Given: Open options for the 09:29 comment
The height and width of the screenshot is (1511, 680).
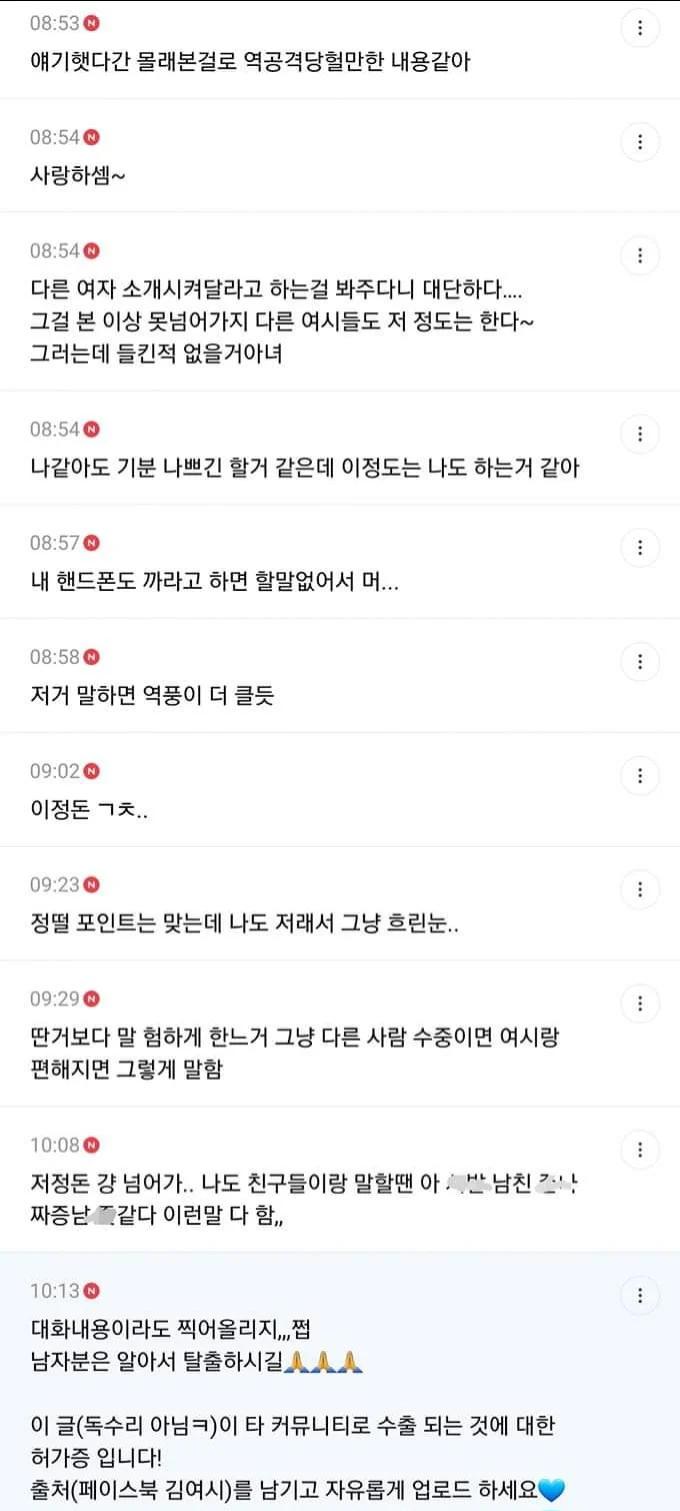Looking at the screenshot, I should pos(640,1001).
